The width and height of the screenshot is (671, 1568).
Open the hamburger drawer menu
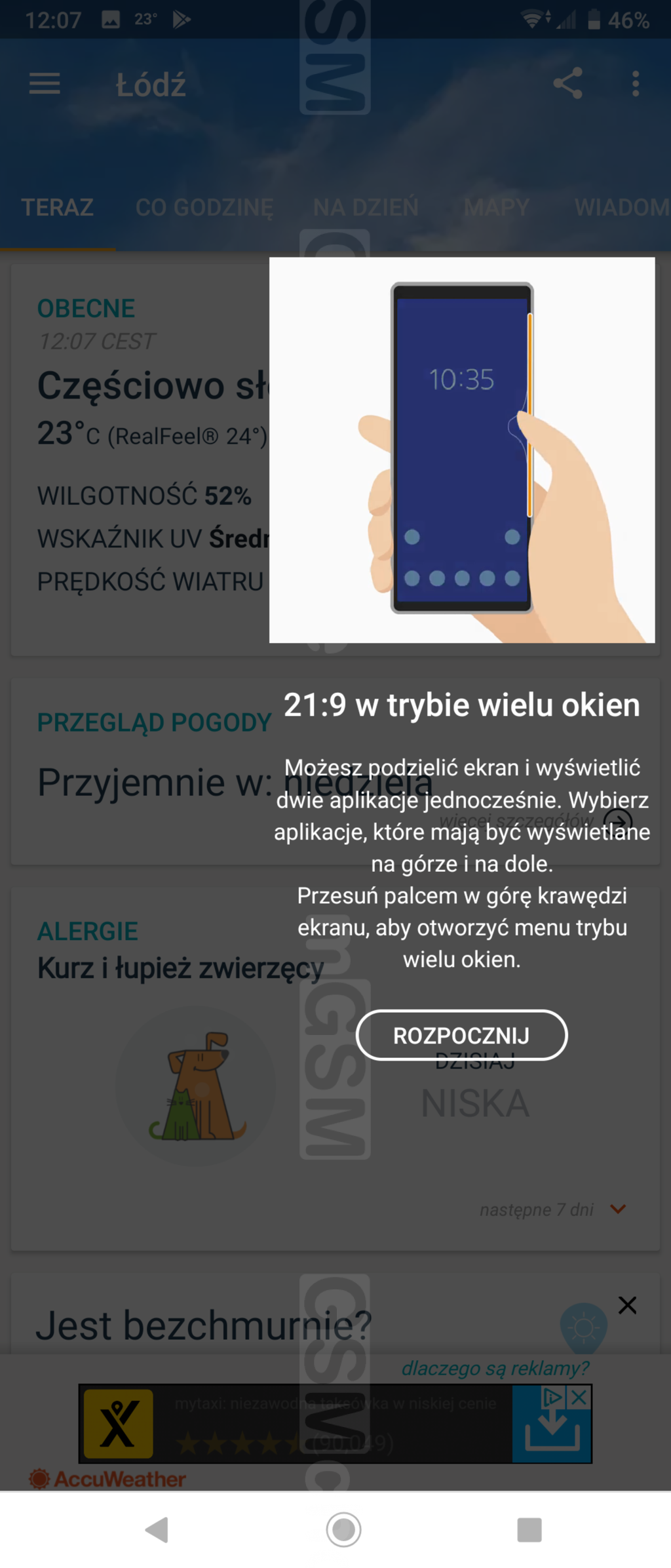click(x=45, y=84)
